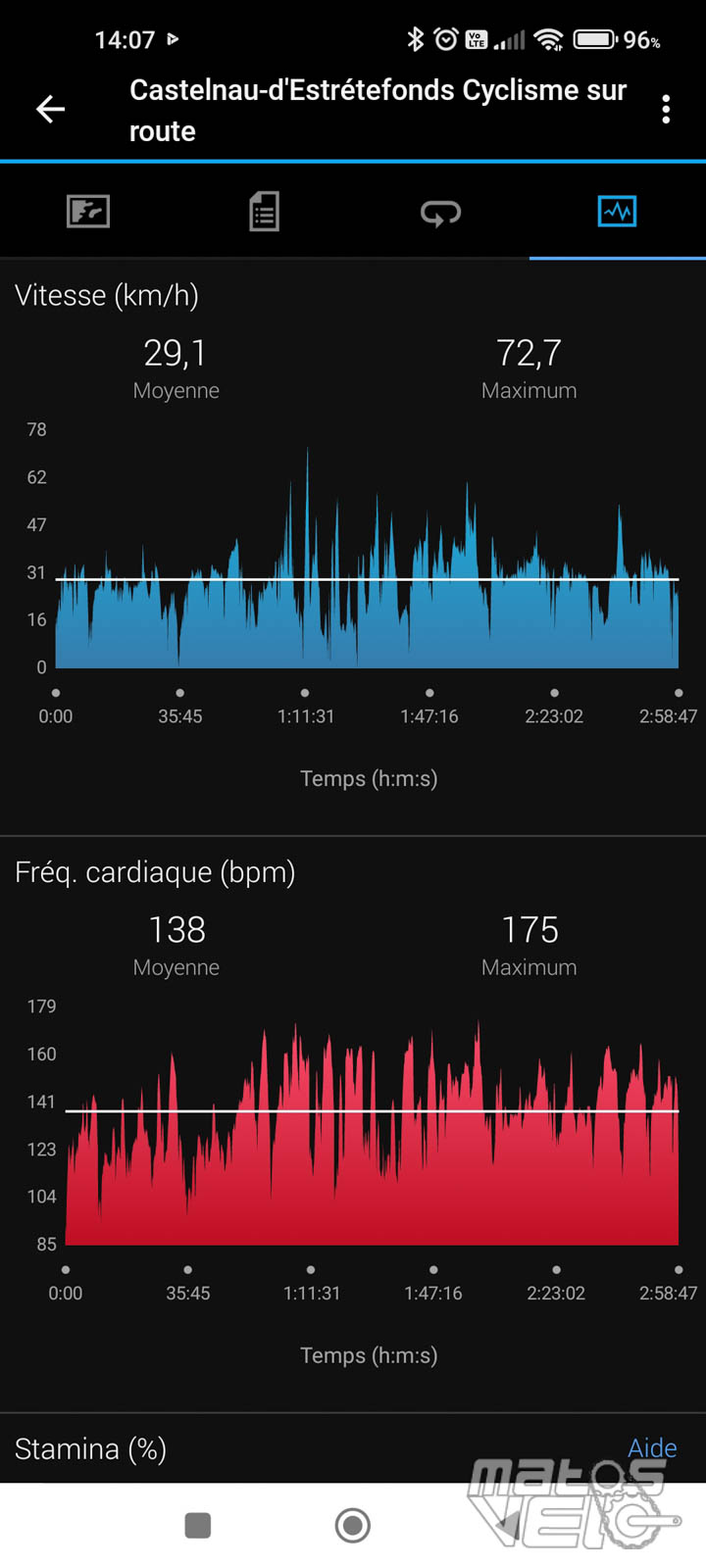Select the charts tab

coord(617,211)
